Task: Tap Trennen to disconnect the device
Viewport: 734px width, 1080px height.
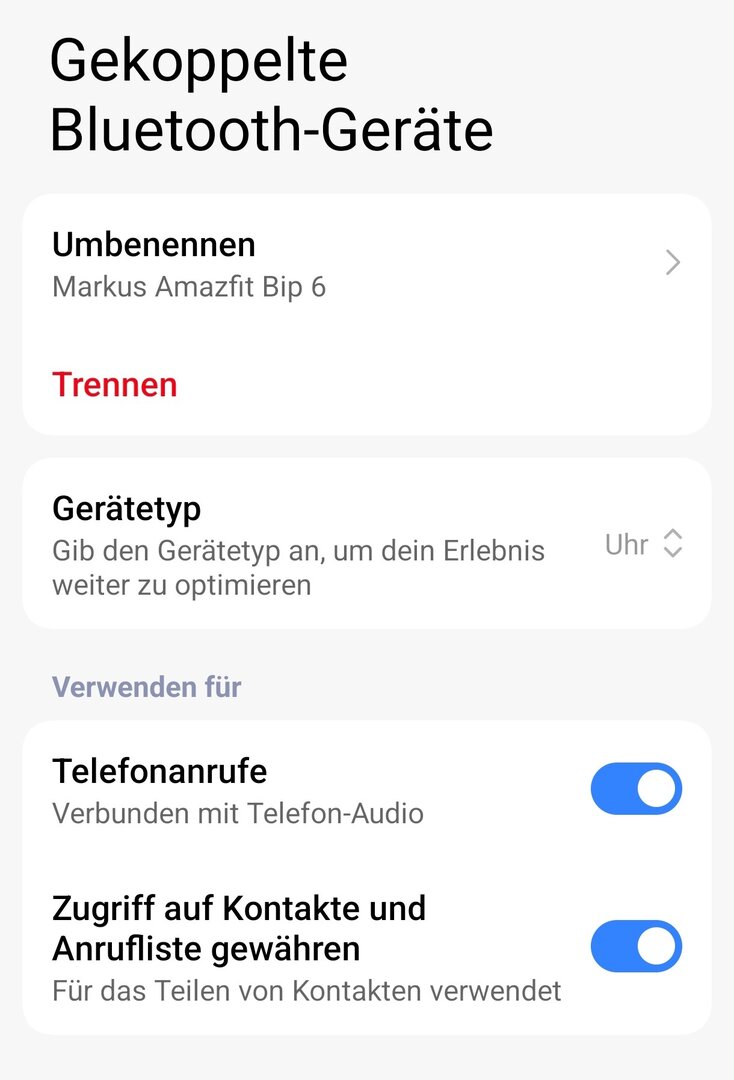Action: click(115, 385)
